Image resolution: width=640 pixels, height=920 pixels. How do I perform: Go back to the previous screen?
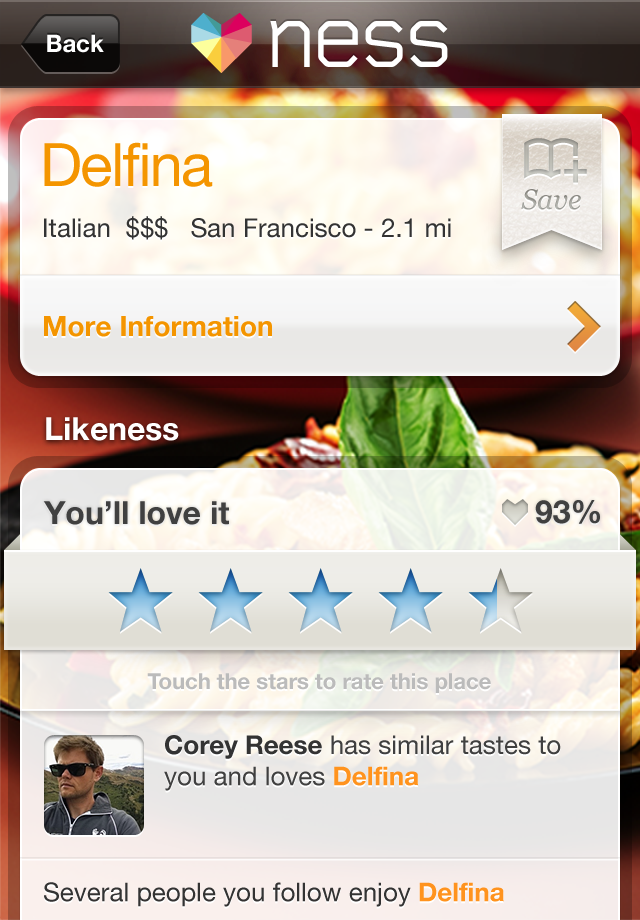[70, 44]
